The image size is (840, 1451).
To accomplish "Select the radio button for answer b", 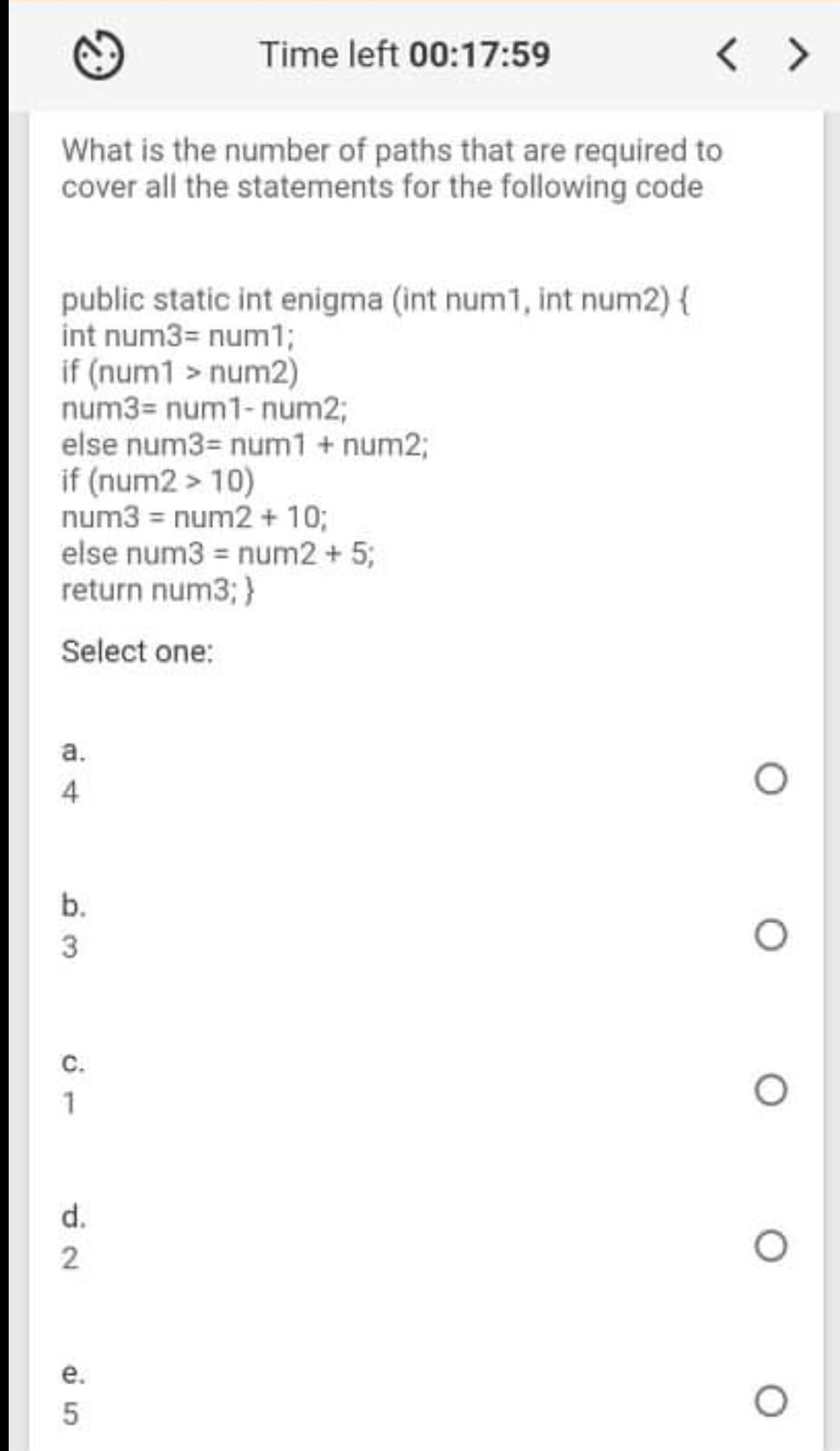I will click(772, 934).
